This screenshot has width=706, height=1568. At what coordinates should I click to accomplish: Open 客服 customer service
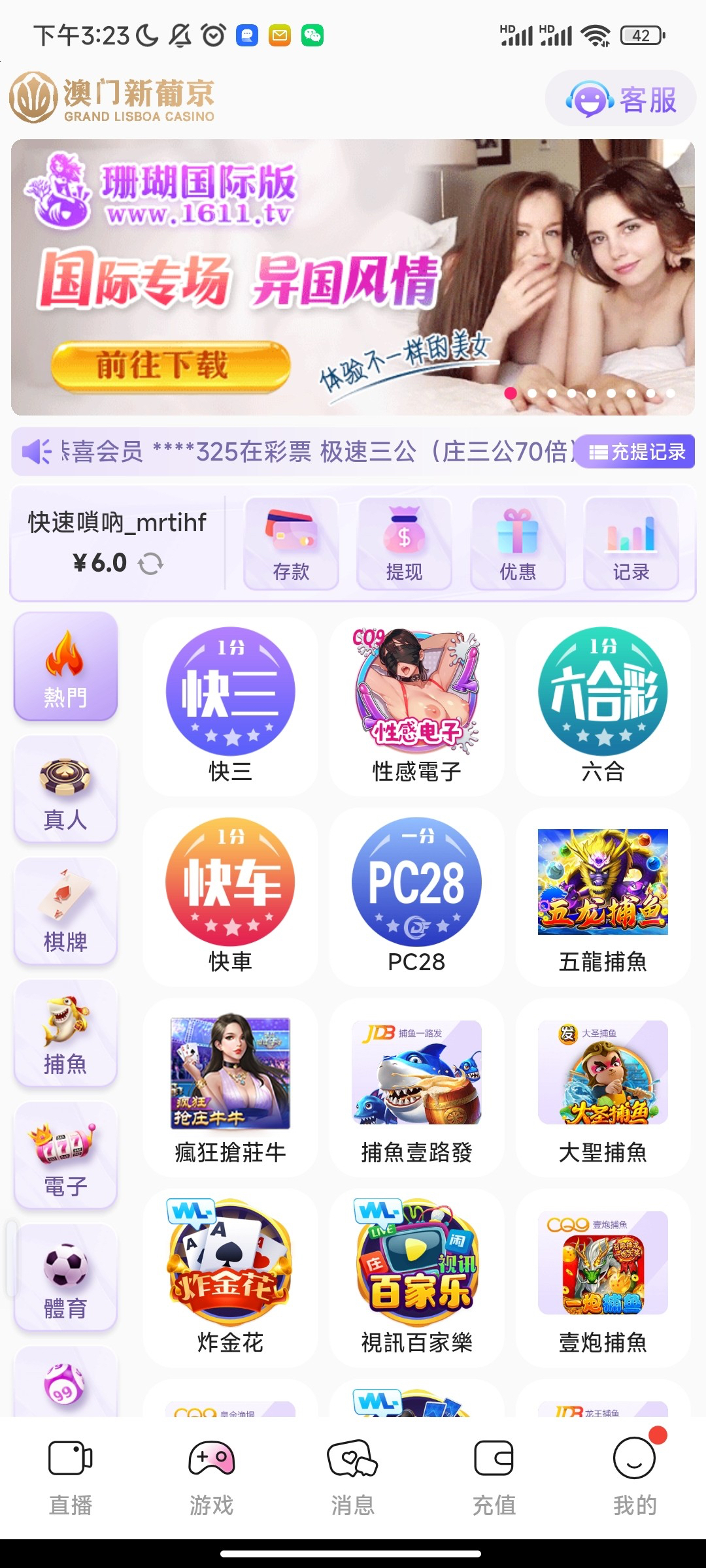(620, 99)
